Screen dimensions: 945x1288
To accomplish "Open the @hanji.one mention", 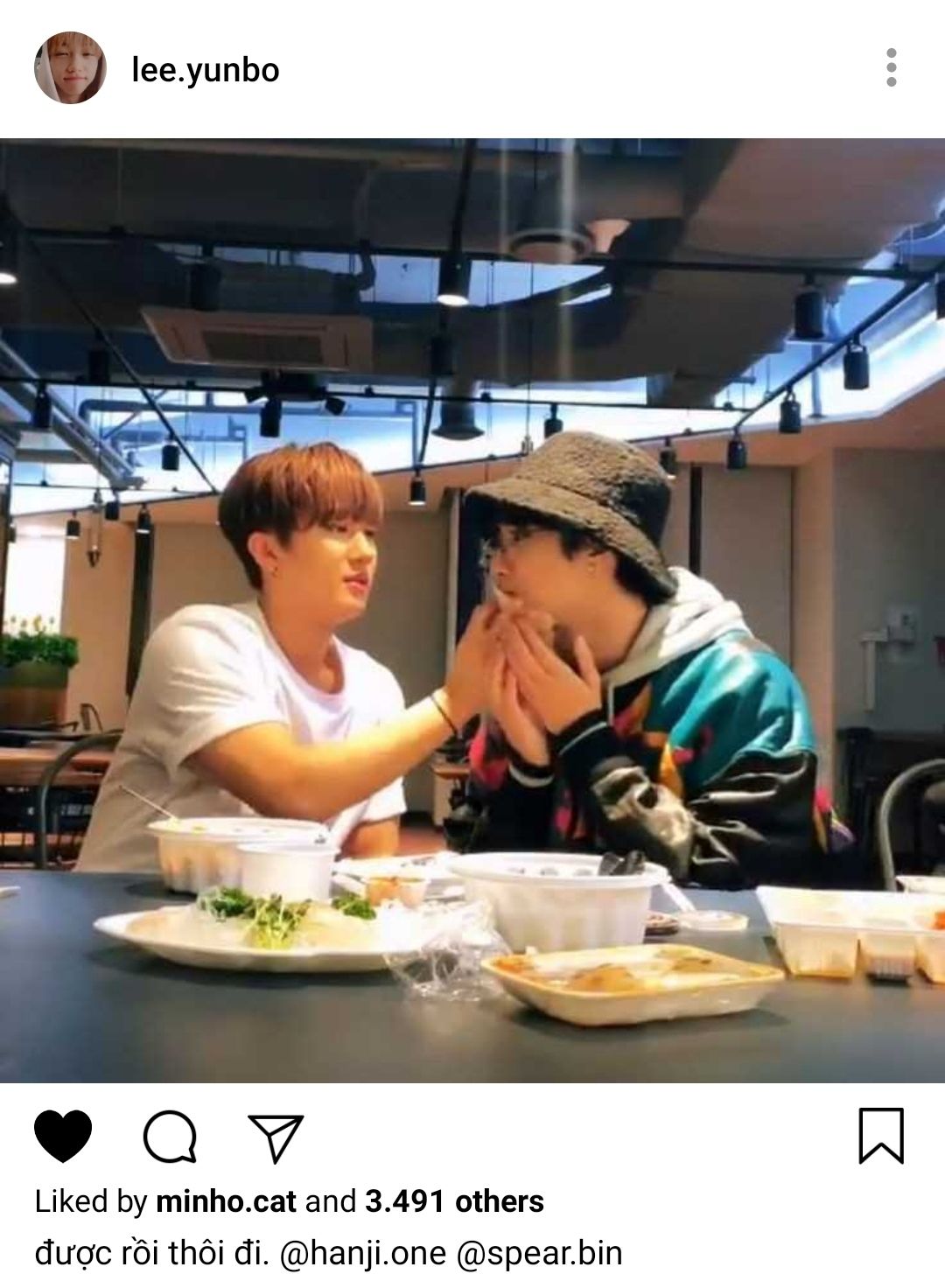I will [x=363, y=1253].
